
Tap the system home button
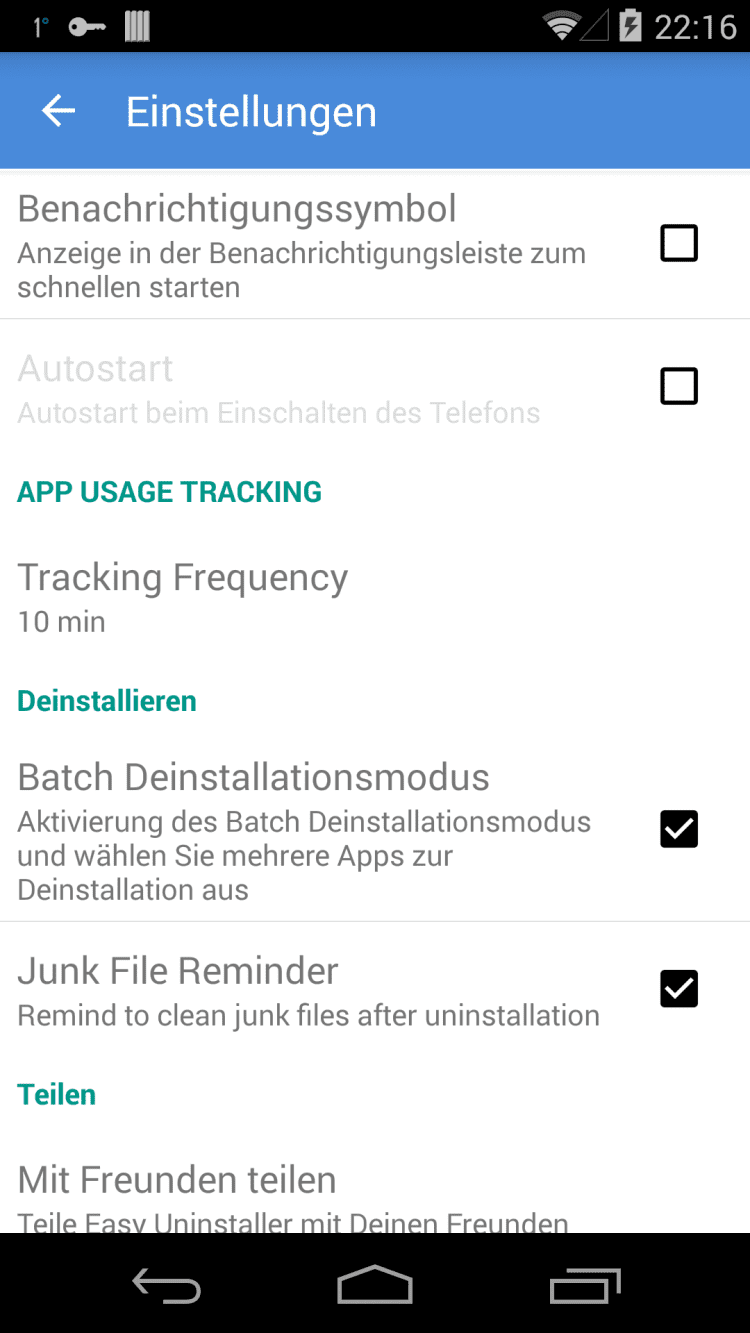(374, 1285)
